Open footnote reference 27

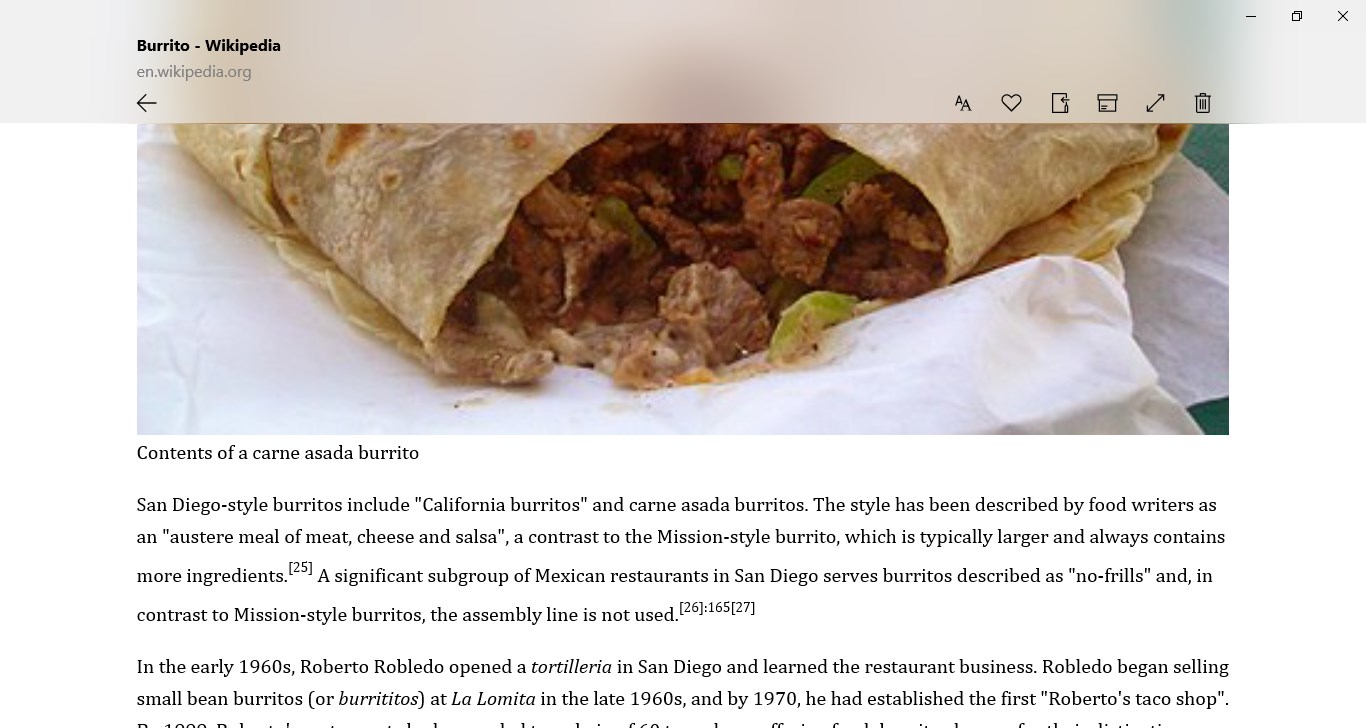tap(743, 608)
